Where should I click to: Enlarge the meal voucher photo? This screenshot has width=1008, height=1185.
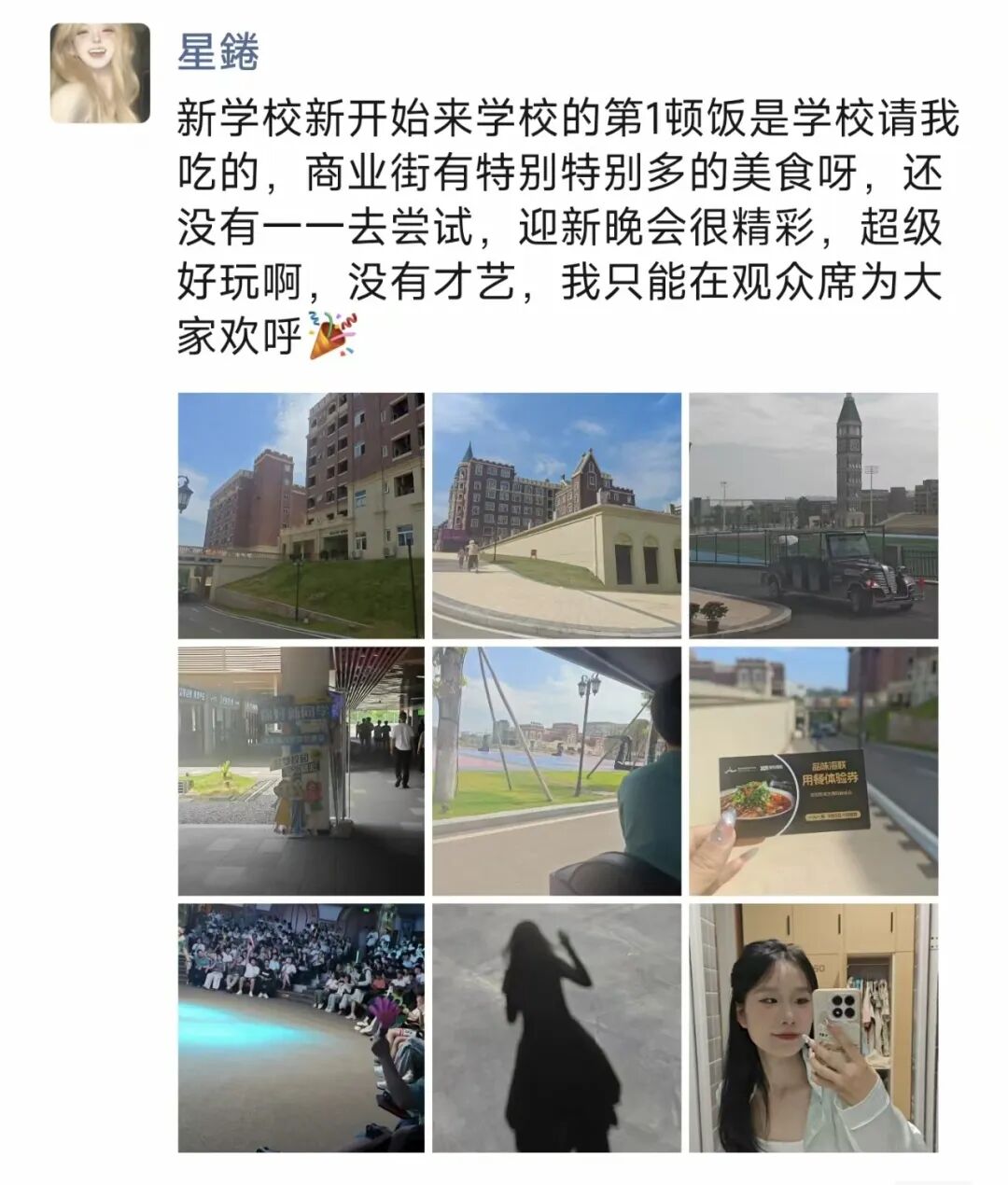tap(813, 771)
